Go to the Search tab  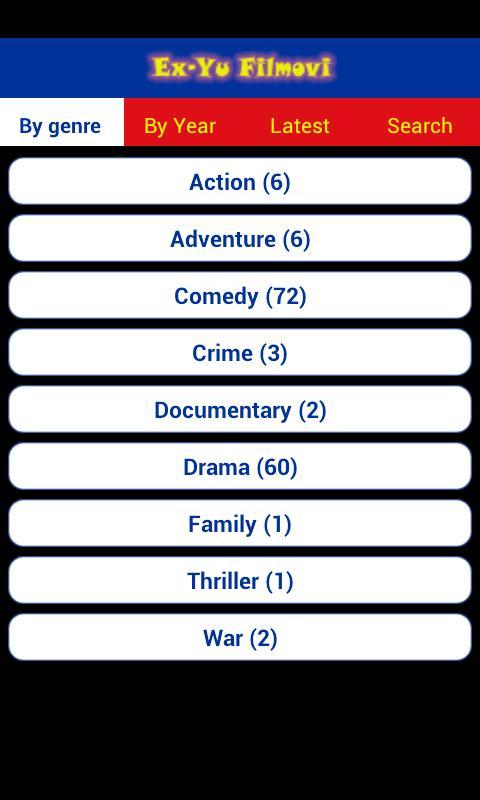(420, 126)
